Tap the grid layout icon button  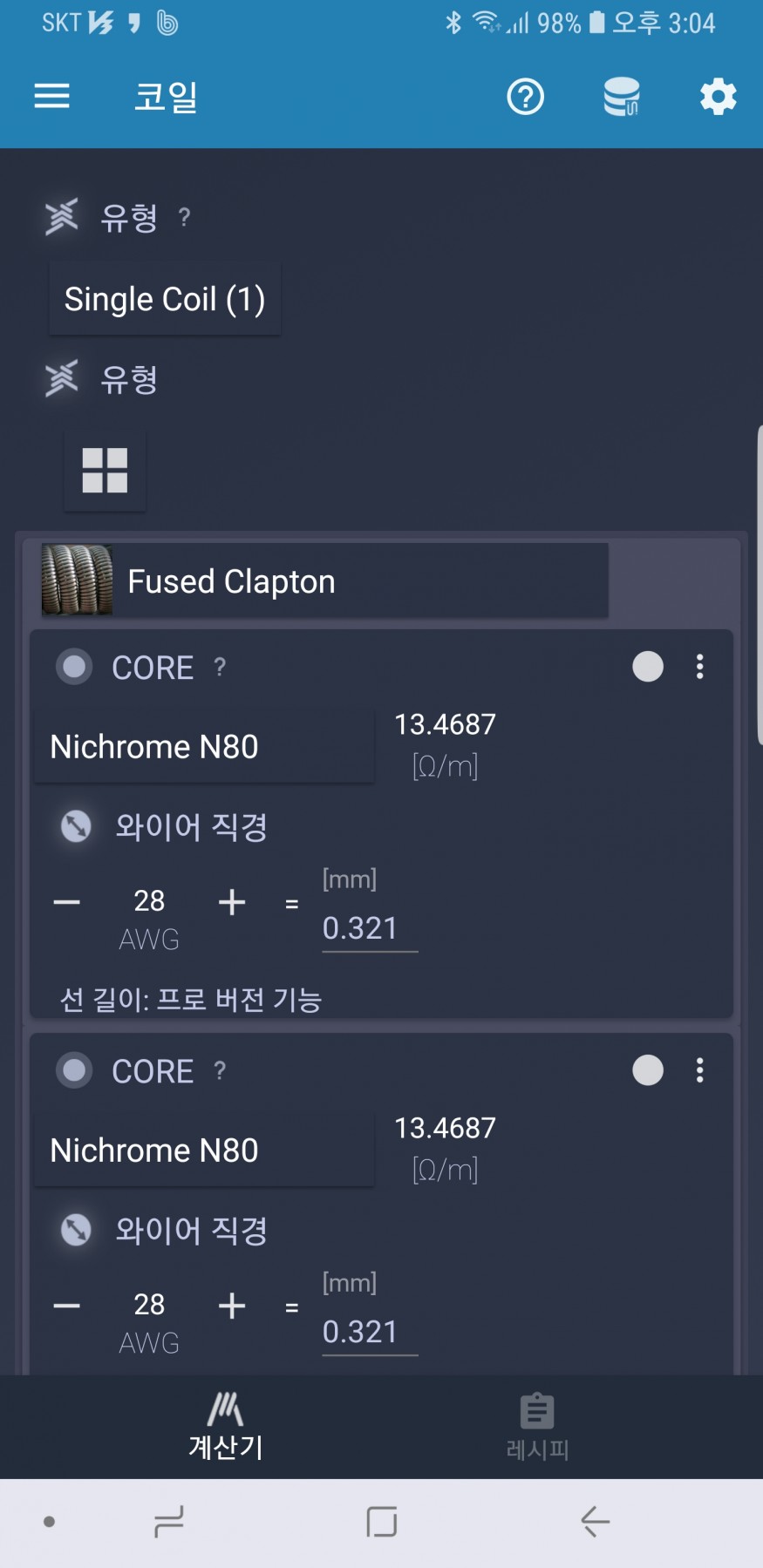(x=105, y=471)
